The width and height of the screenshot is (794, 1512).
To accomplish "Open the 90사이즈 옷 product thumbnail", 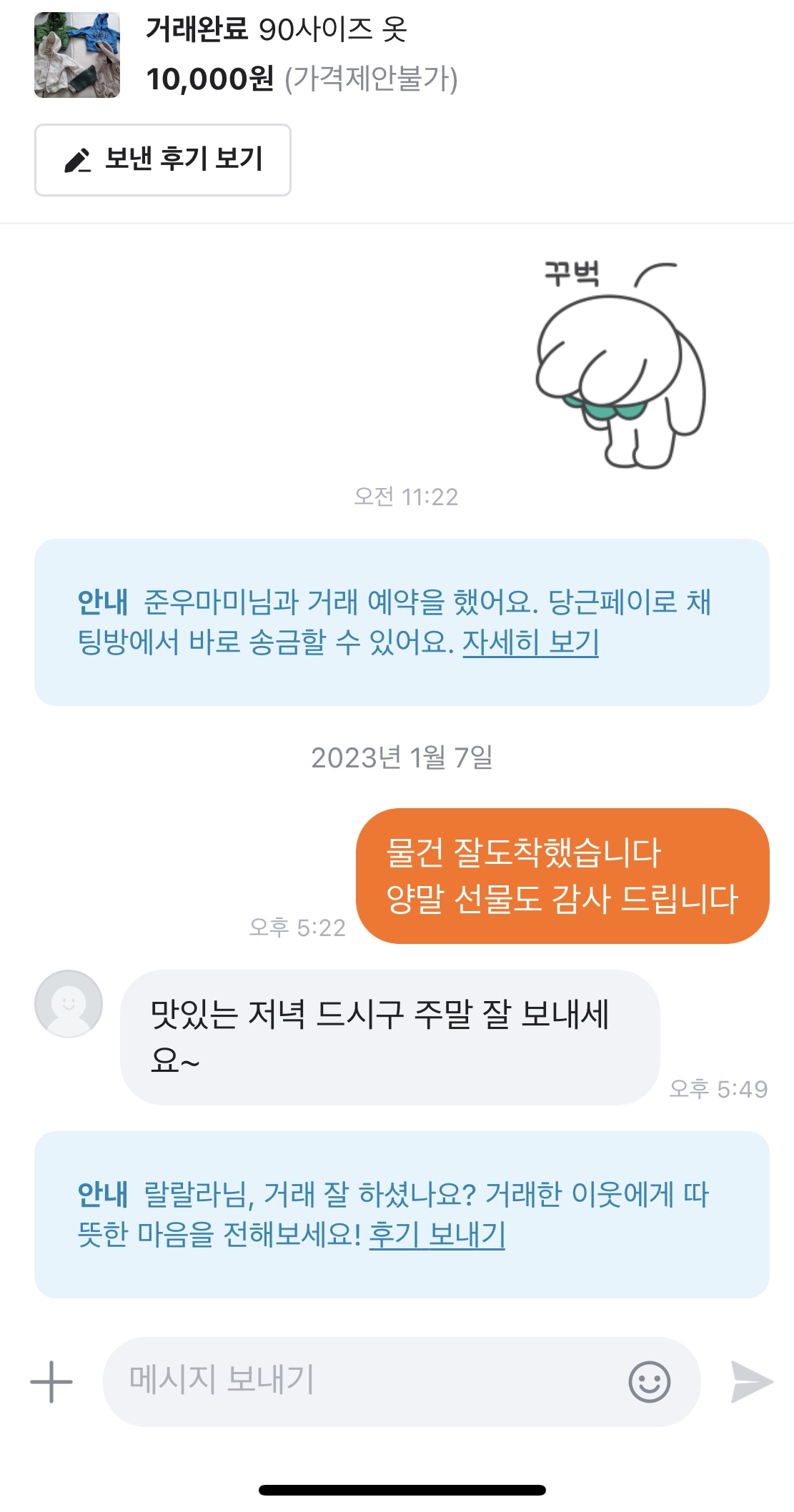I will point(77,55).
